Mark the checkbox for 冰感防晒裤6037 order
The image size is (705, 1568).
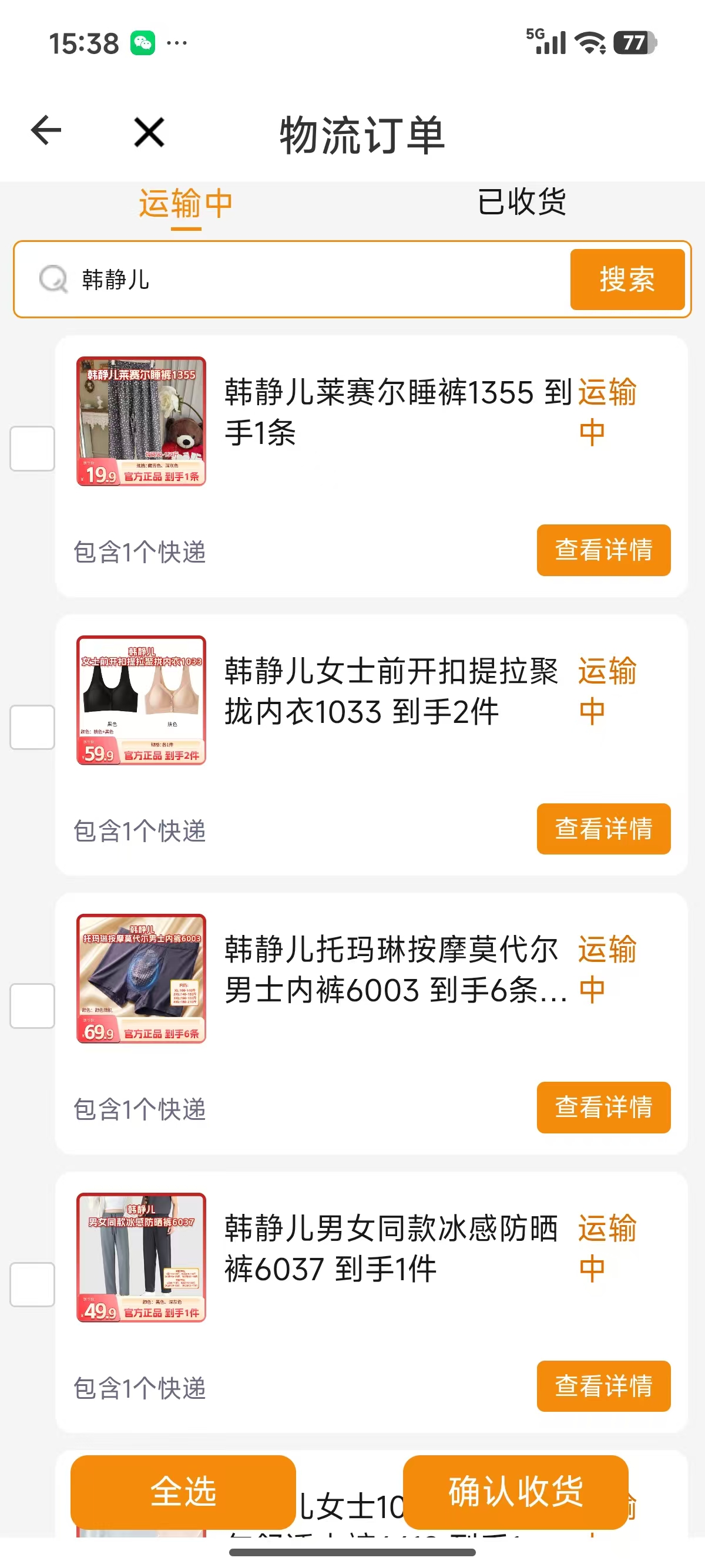coord(32,1284)
